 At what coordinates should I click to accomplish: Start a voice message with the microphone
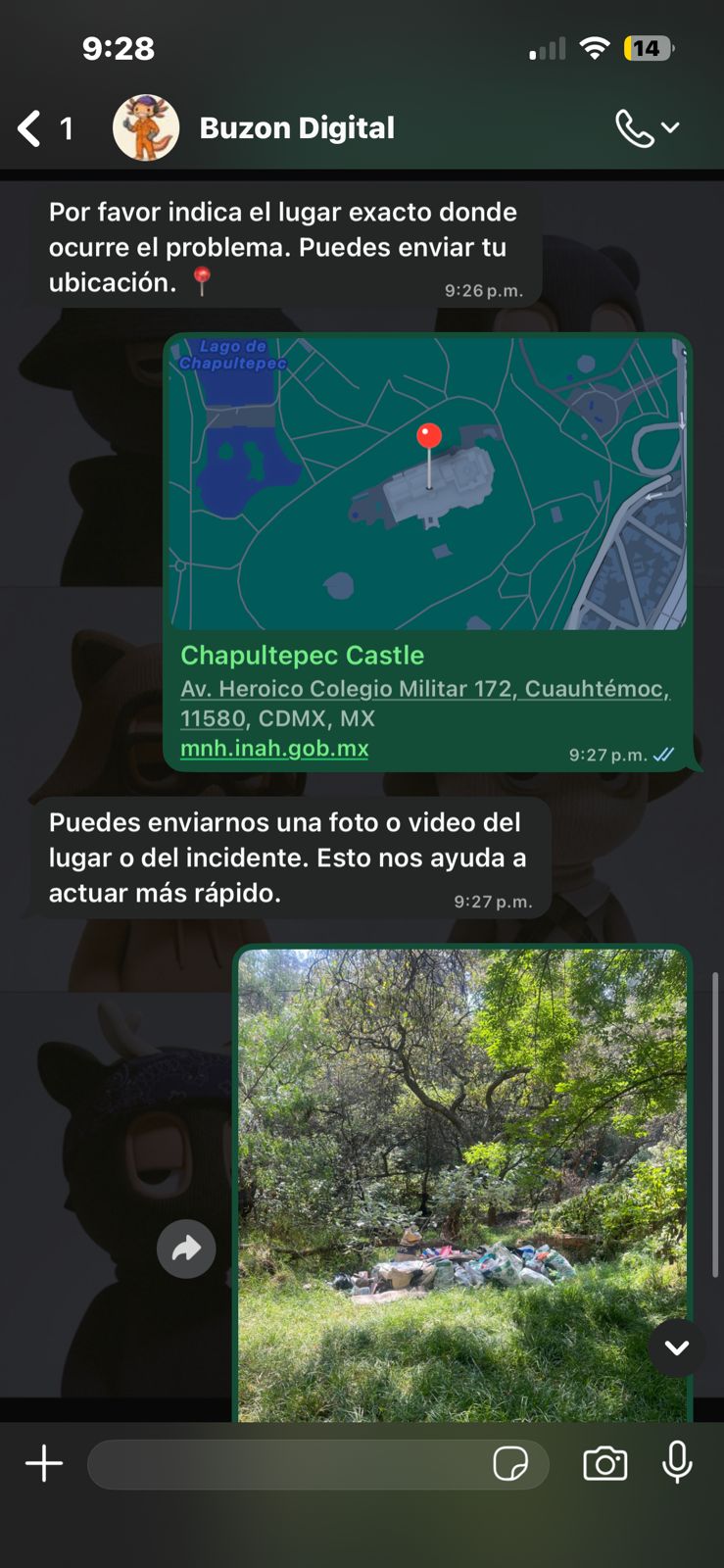[677, 1464]
